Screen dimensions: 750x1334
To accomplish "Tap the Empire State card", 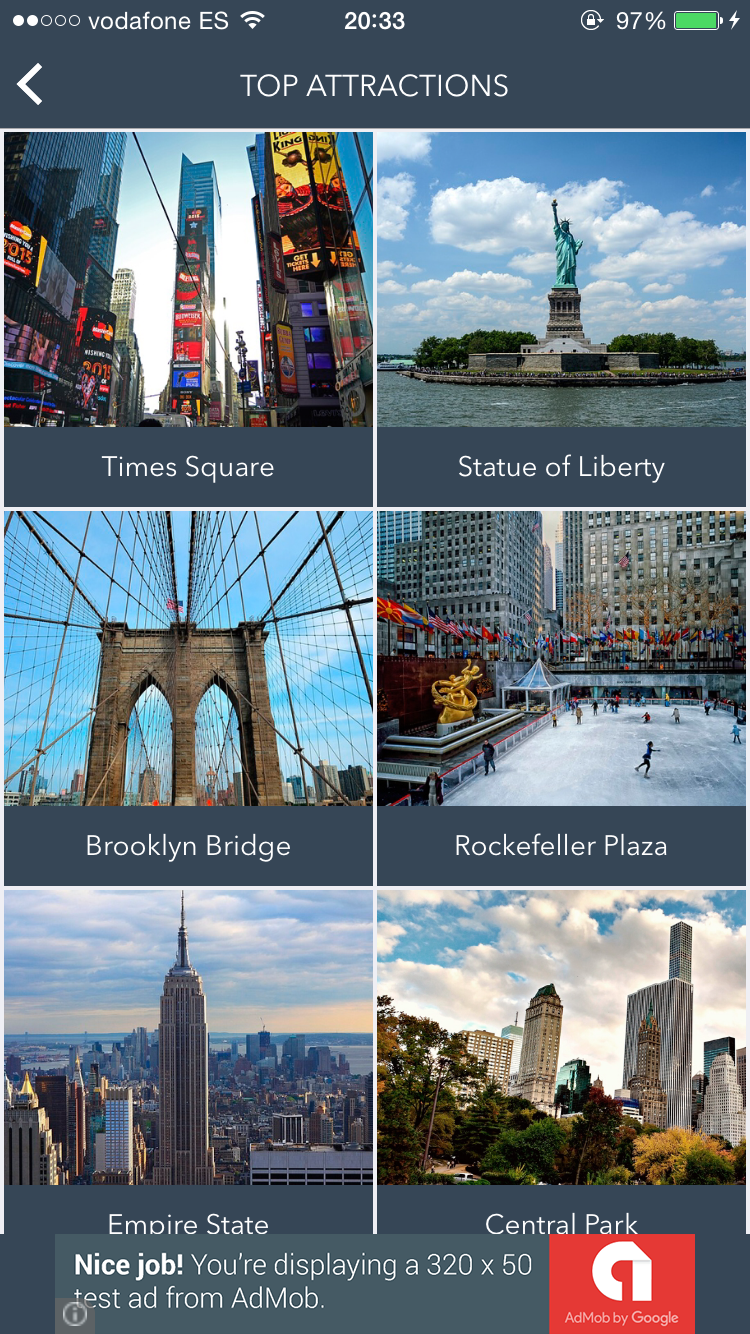I will click(x=188, y=1060).
